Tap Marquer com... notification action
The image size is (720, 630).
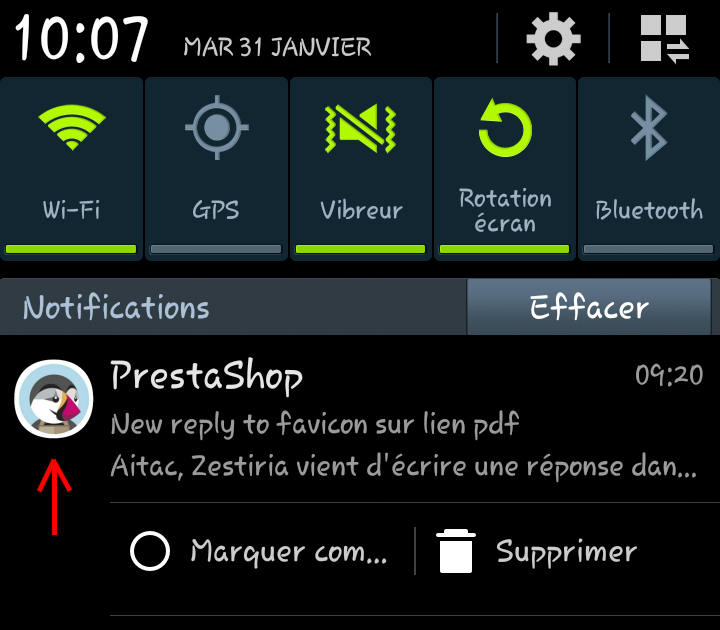tap(260, 552)
